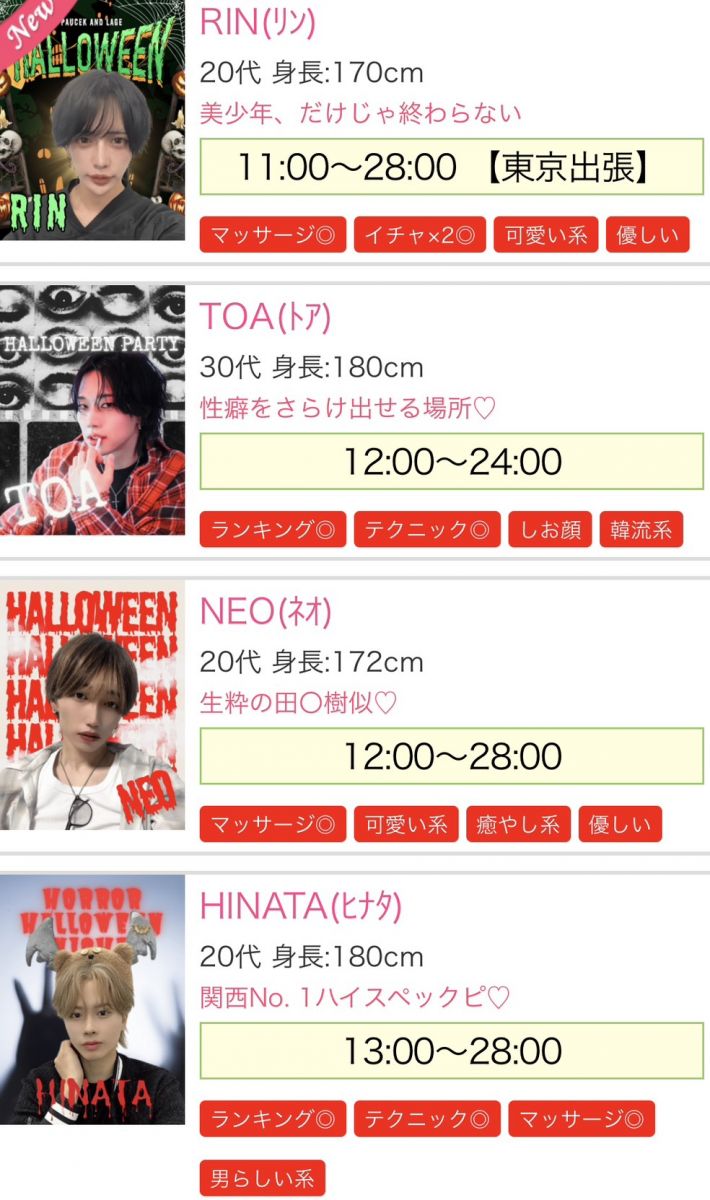The width and height of the screenshot is (710, 1200).
Task: Open the TOA(トア) name link
Action: [x=265, y=316]
